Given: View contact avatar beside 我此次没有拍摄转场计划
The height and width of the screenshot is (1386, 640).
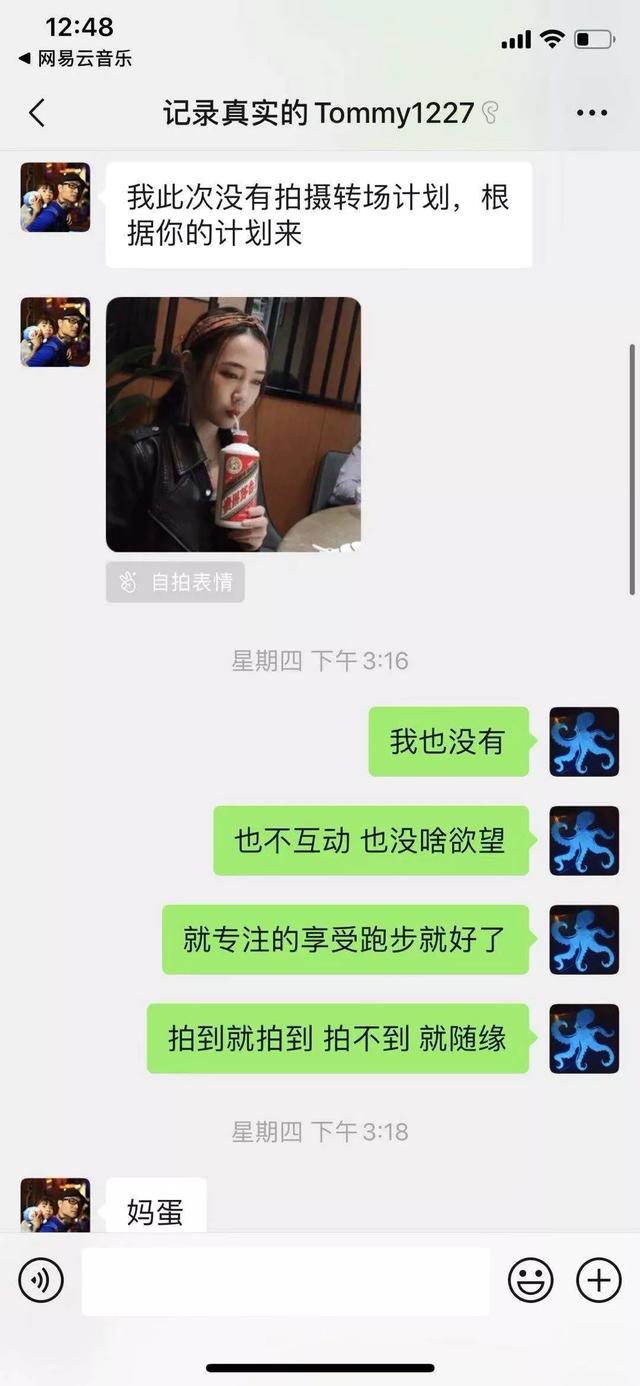Looking at the screenshot, I should point(55,198).
